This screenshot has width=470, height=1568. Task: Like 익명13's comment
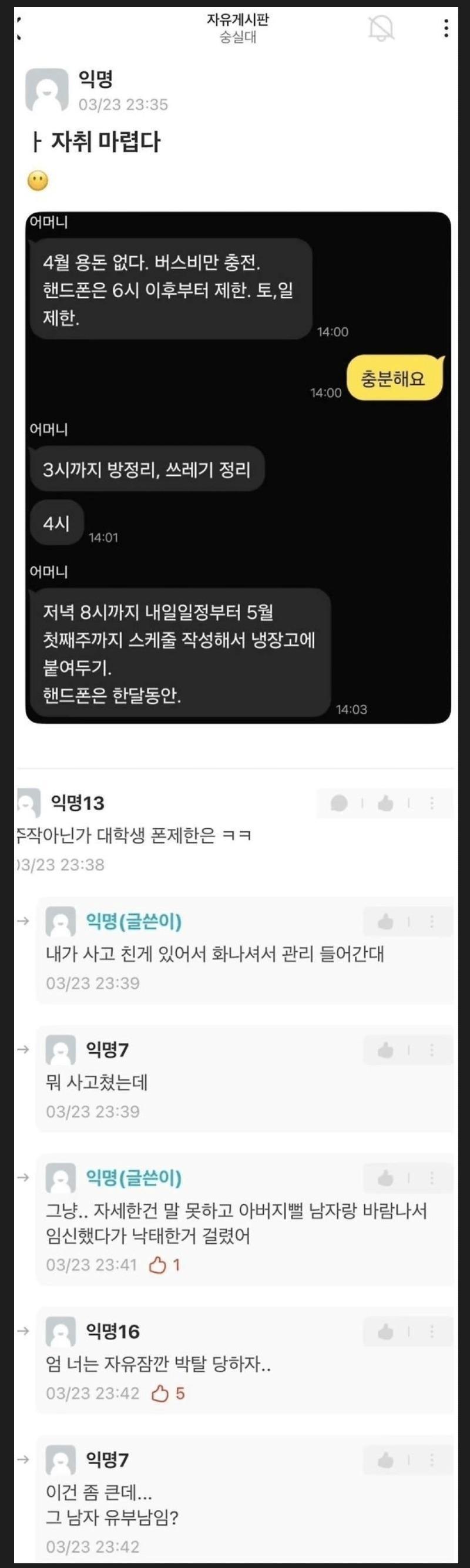click(385, 804)
